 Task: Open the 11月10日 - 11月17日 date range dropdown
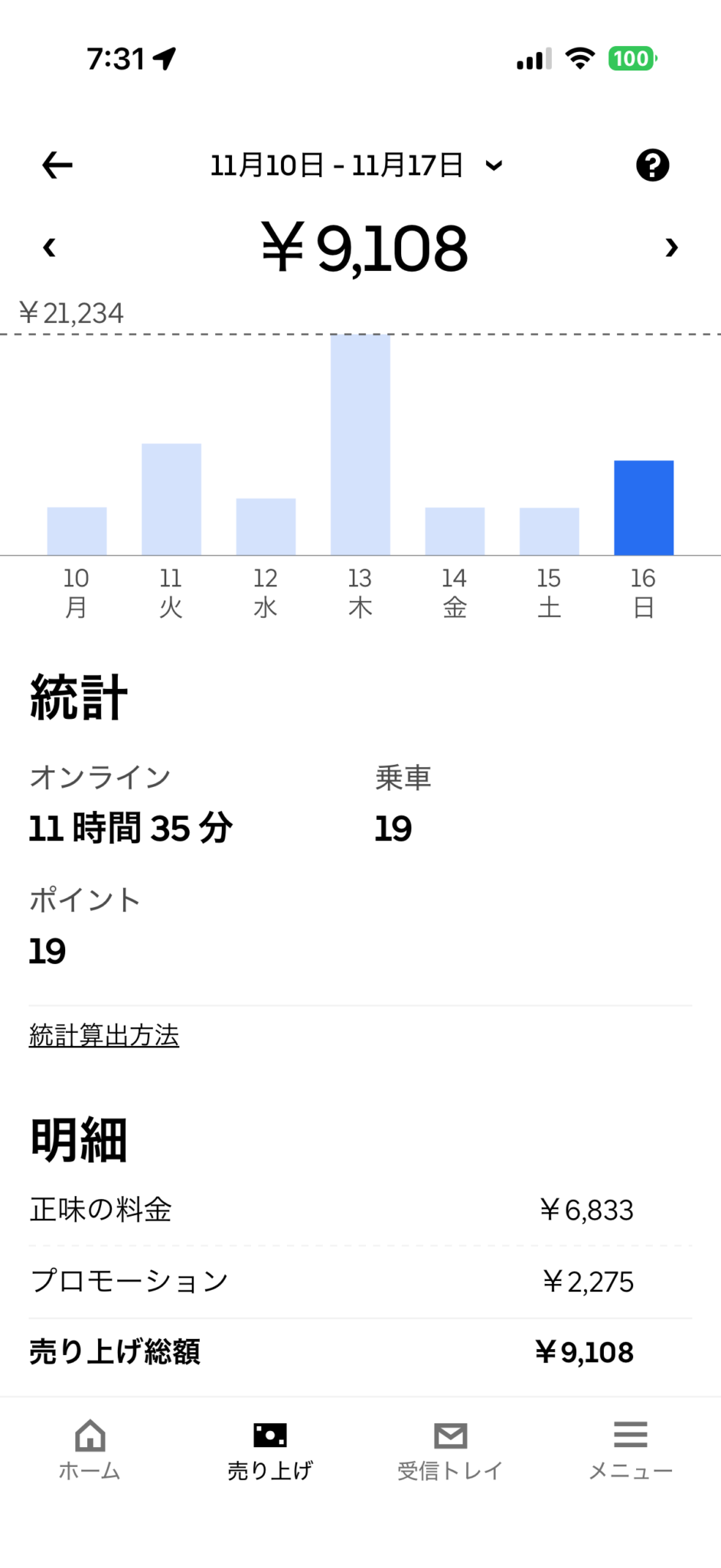click(x=356, y=165)
